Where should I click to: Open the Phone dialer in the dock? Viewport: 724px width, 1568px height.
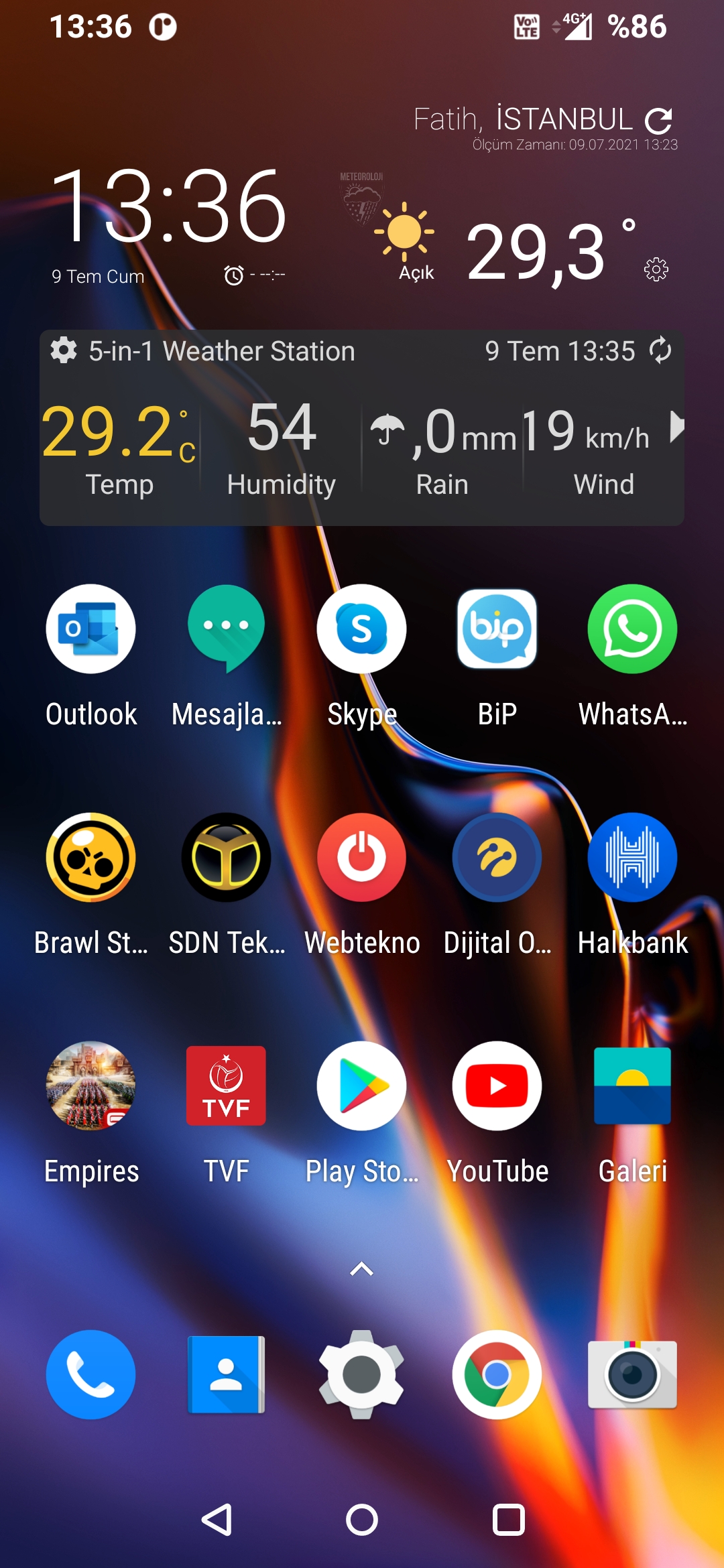point(91,1374)
